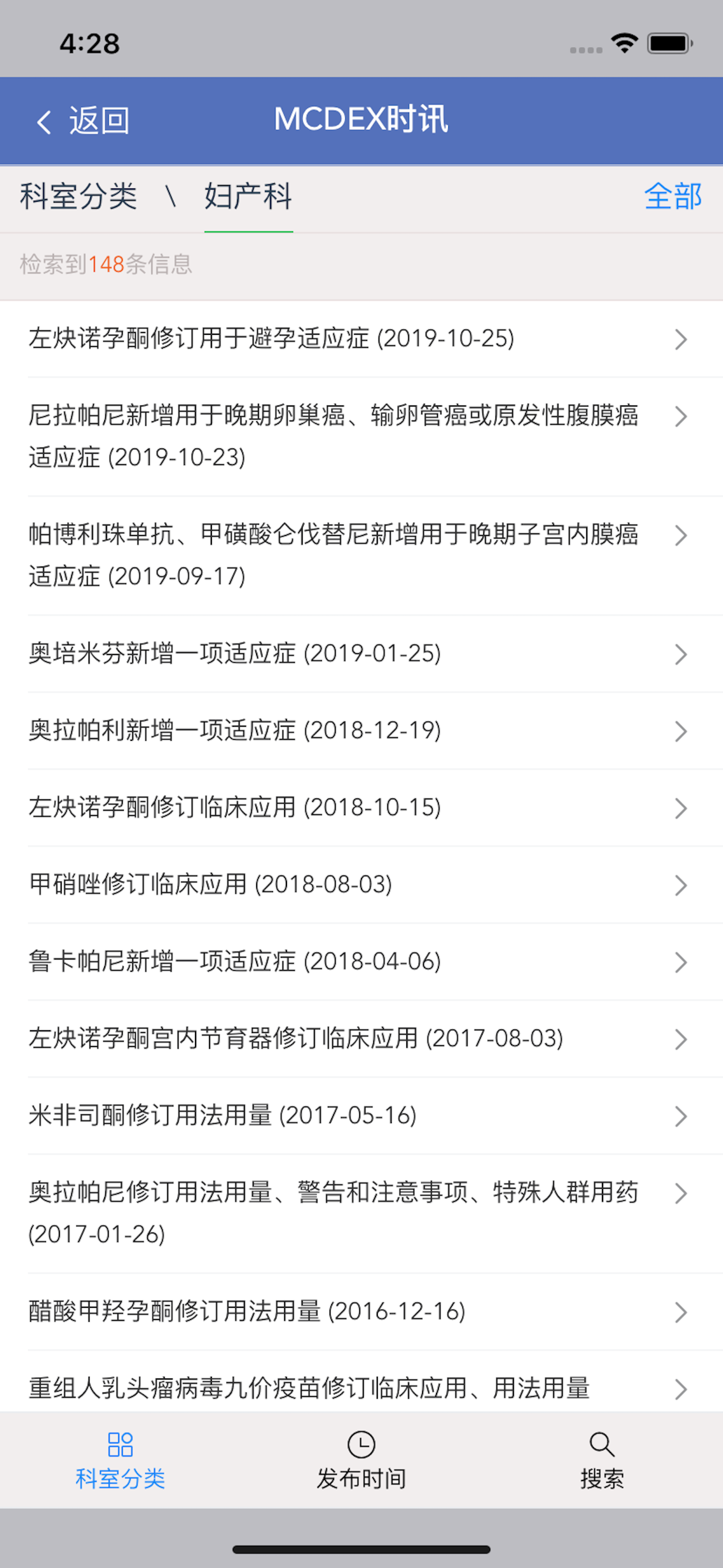Expand the 甲硝唑修订临床应用 entry chevron

coord(681,884)
